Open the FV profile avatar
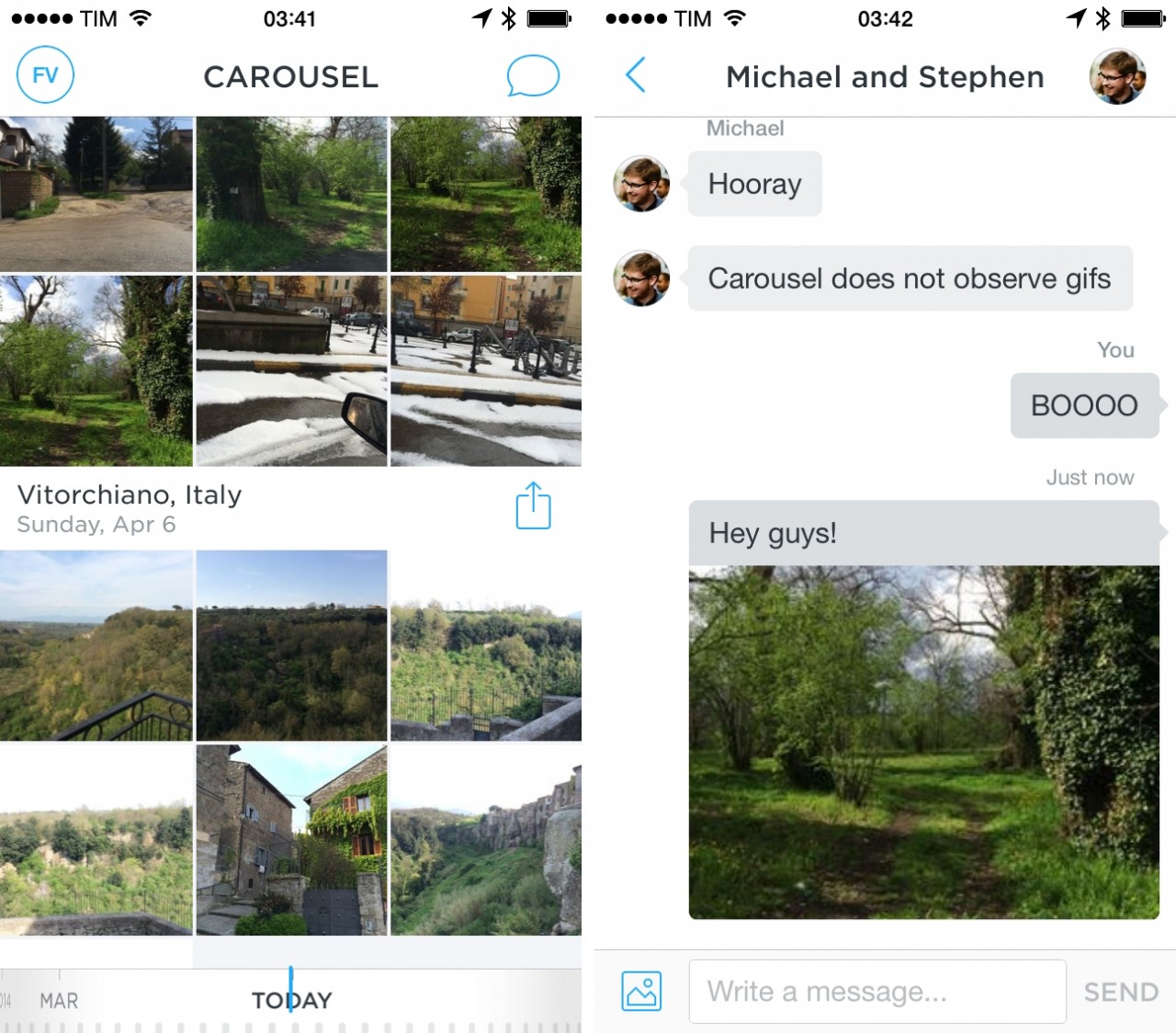 [x=45, y=75]
